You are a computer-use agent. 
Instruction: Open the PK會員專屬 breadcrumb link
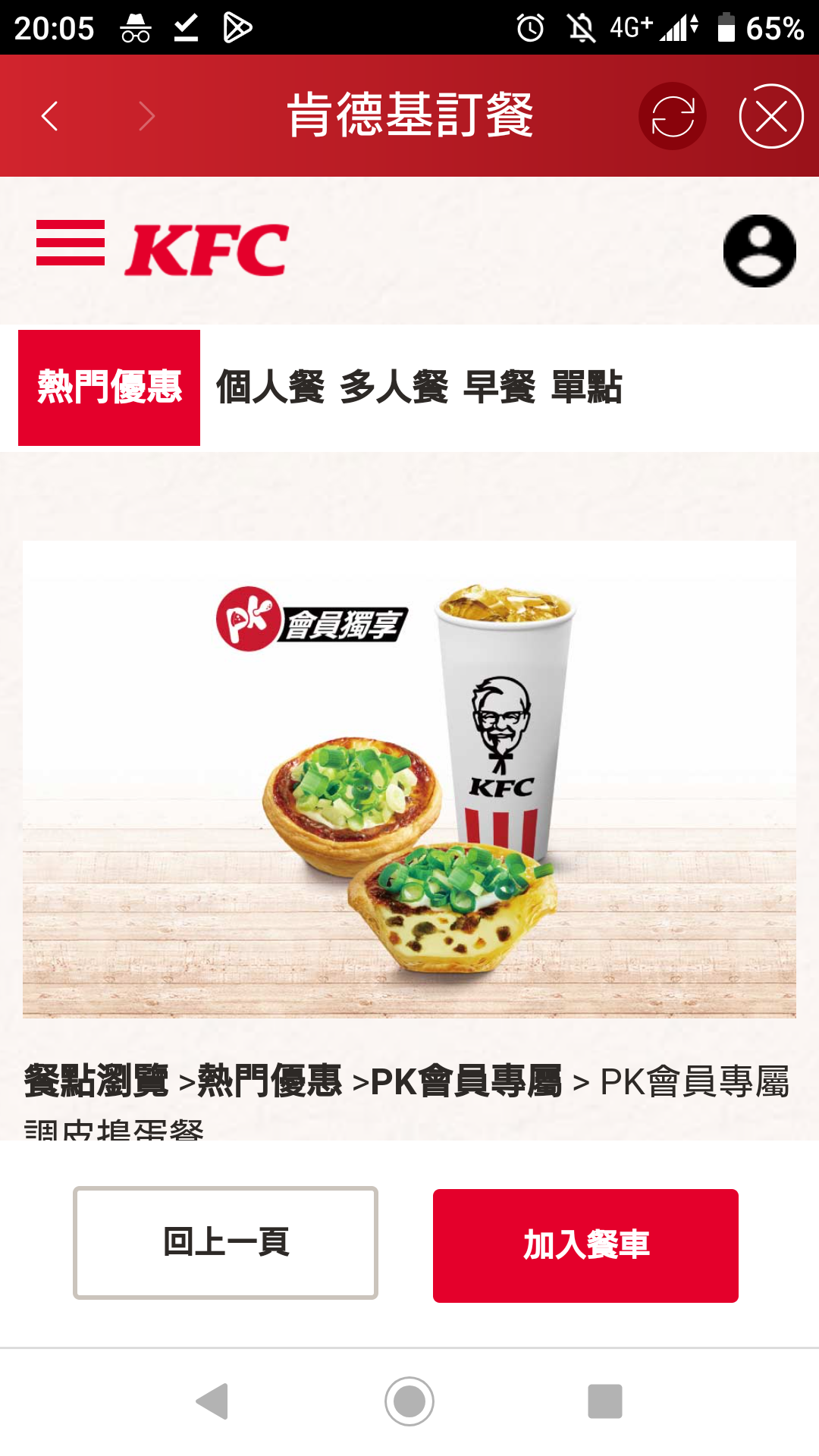click(466, 1081)
